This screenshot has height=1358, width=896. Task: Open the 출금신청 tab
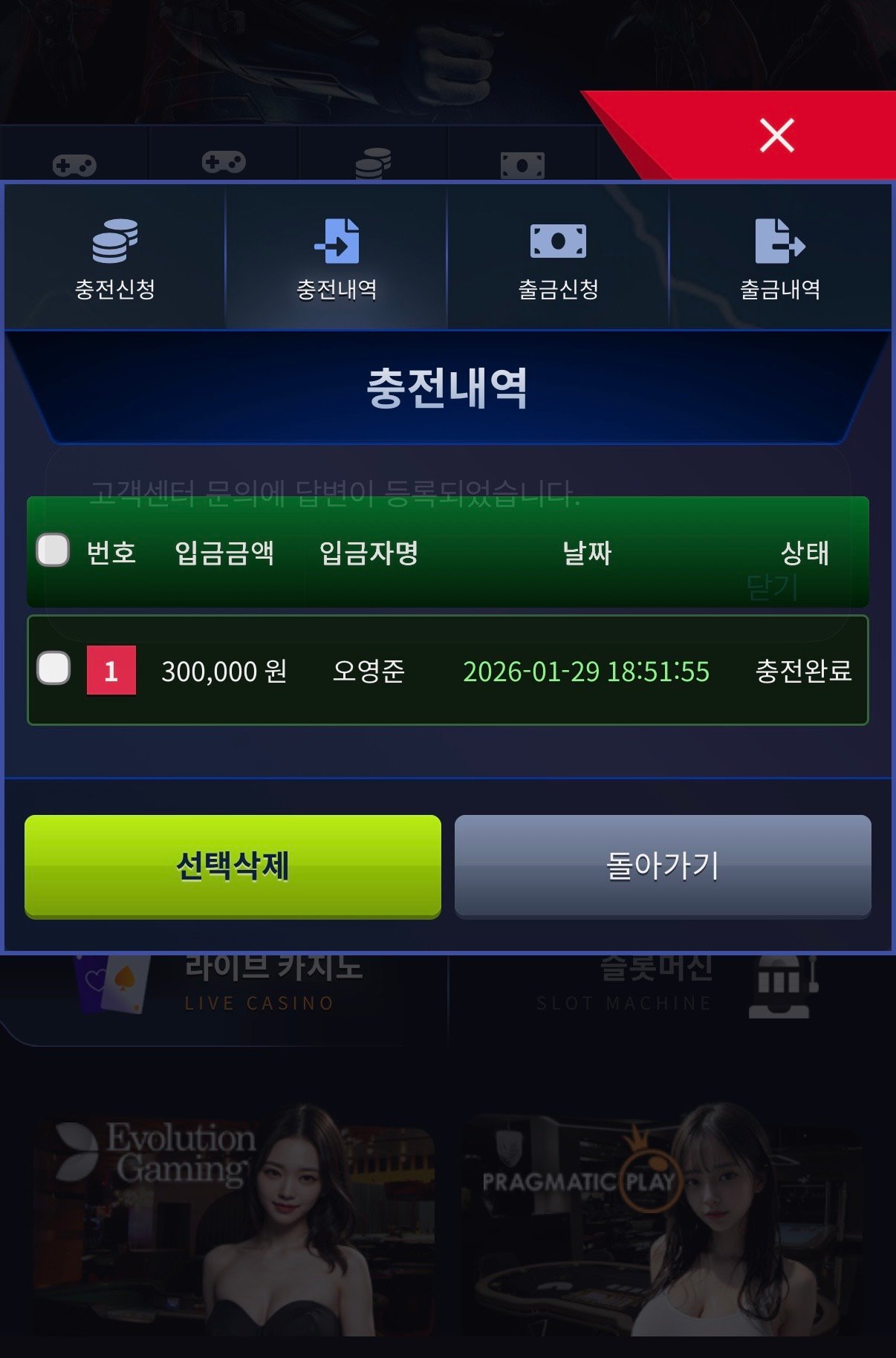pyautogui.click(x=558, y=257)
